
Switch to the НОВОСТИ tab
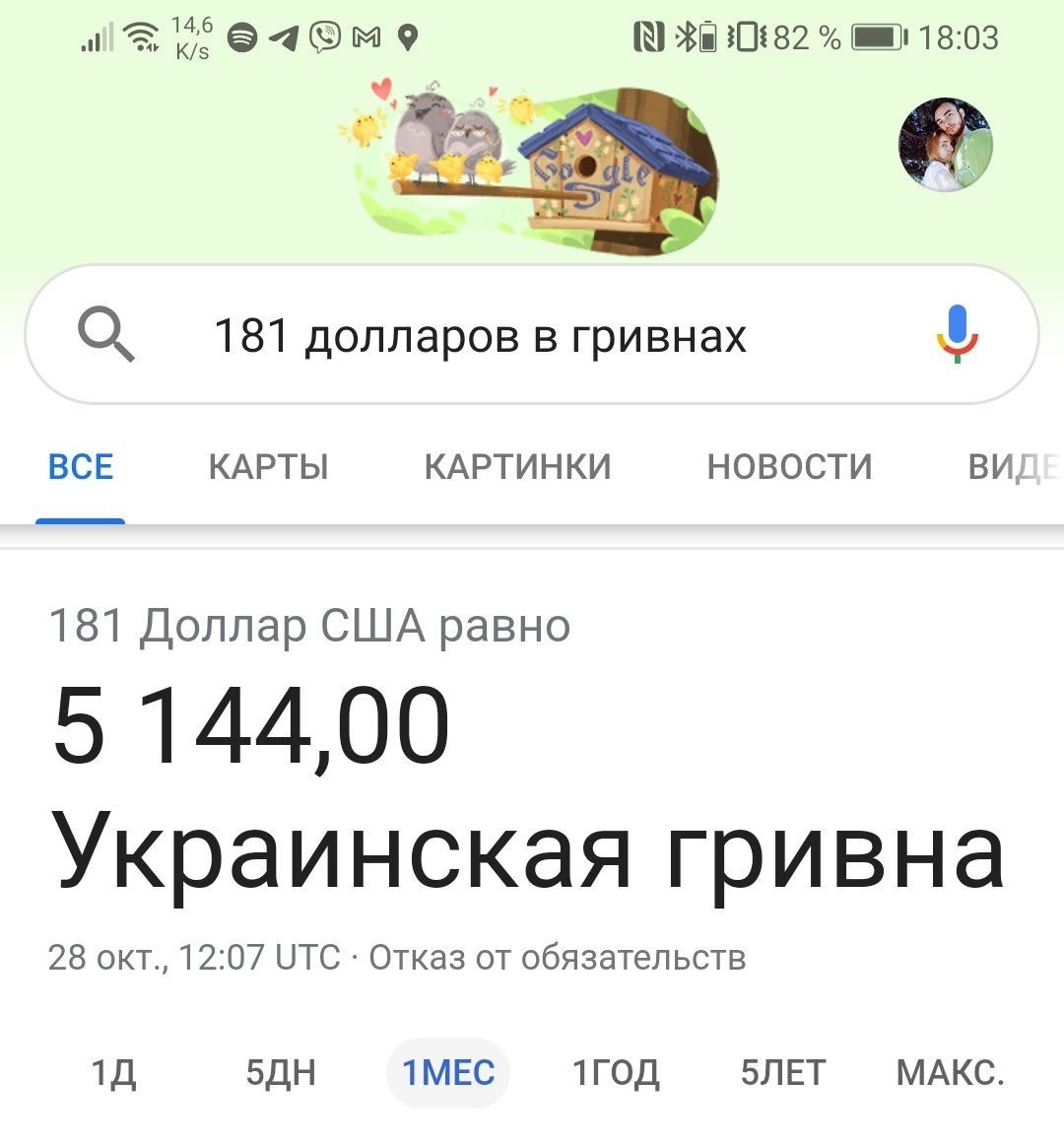789,466
